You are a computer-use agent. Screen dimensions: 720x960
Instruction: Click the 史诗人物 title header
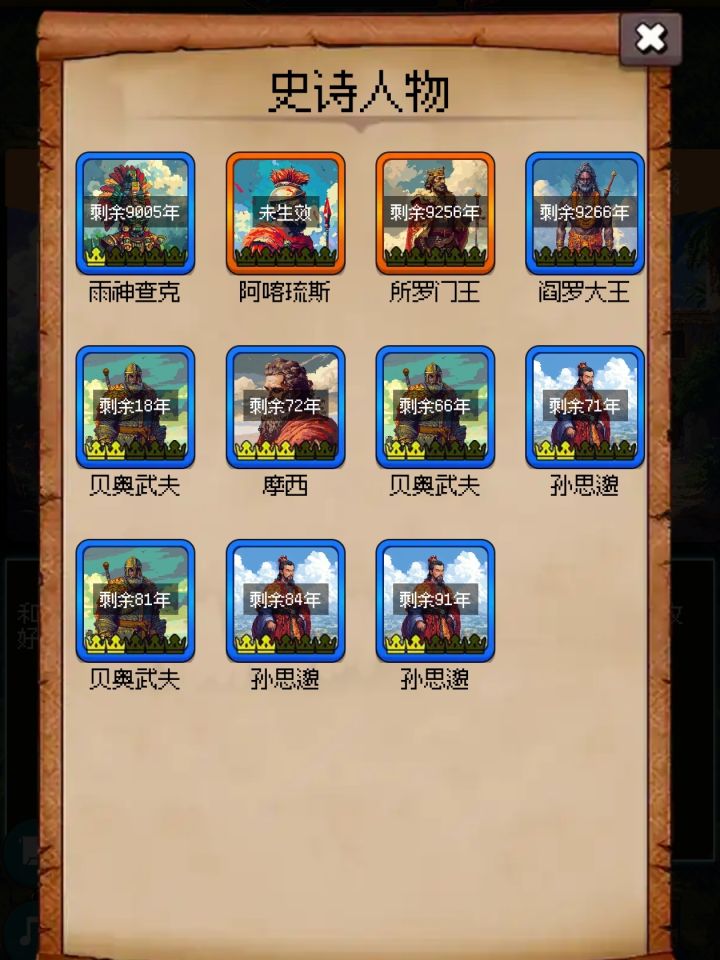(x=360, y=88)
